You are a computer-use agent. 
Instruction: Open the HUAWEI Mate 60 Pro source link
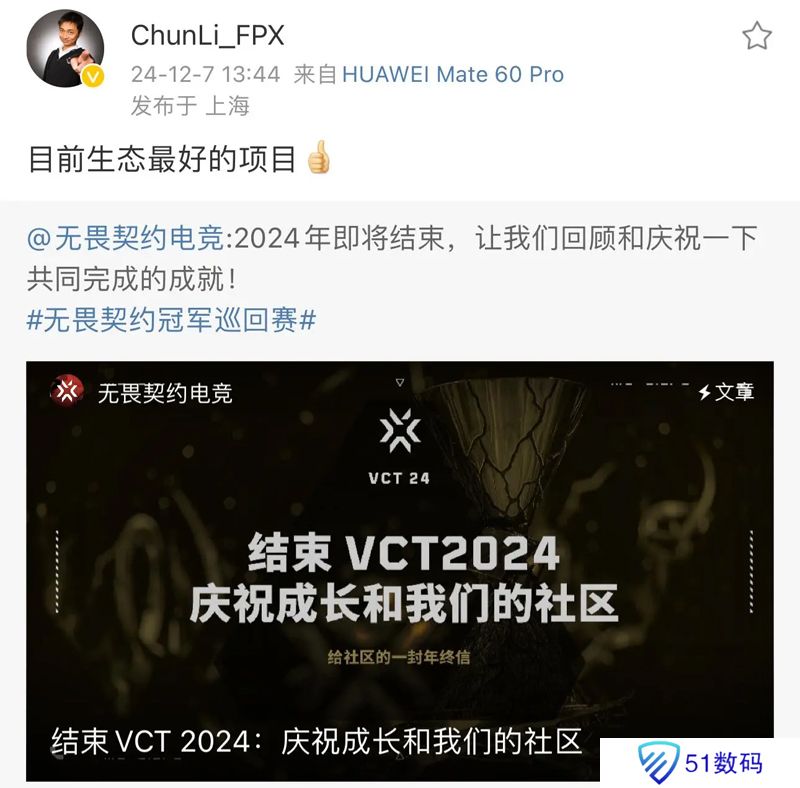[453, 74]
